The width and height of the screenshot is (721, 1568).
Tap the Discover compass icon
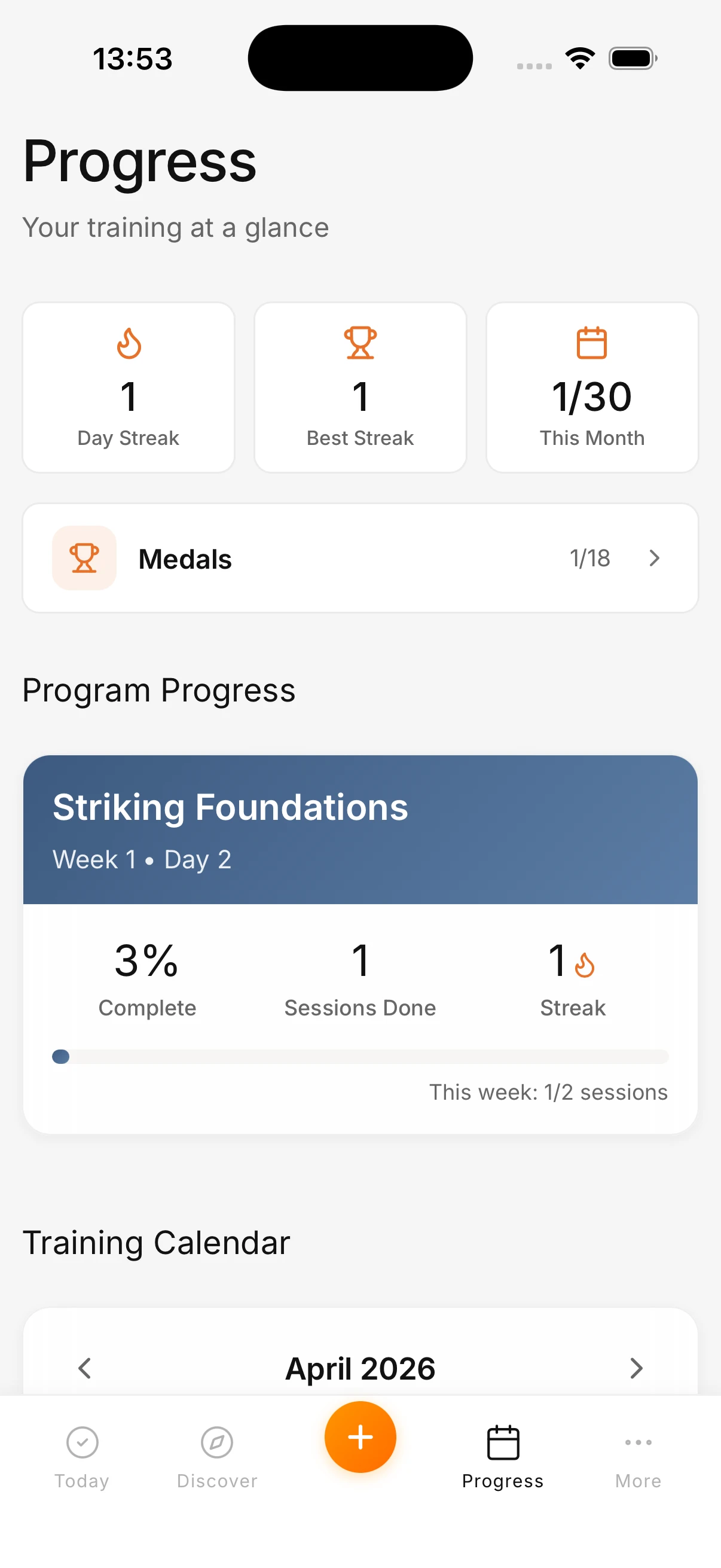point(216,1442)
